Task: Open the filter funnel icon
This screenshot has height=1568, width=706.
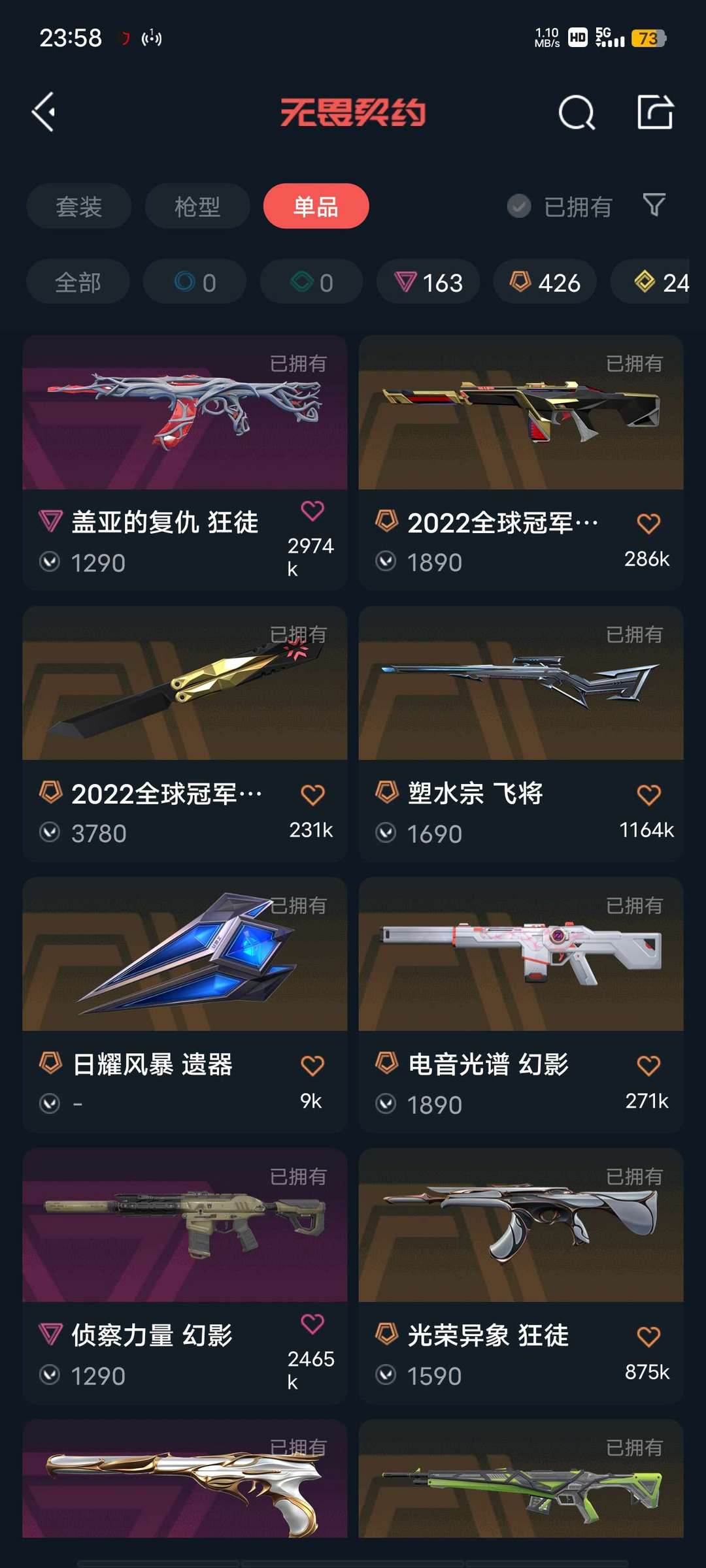Action: [654, 206]
